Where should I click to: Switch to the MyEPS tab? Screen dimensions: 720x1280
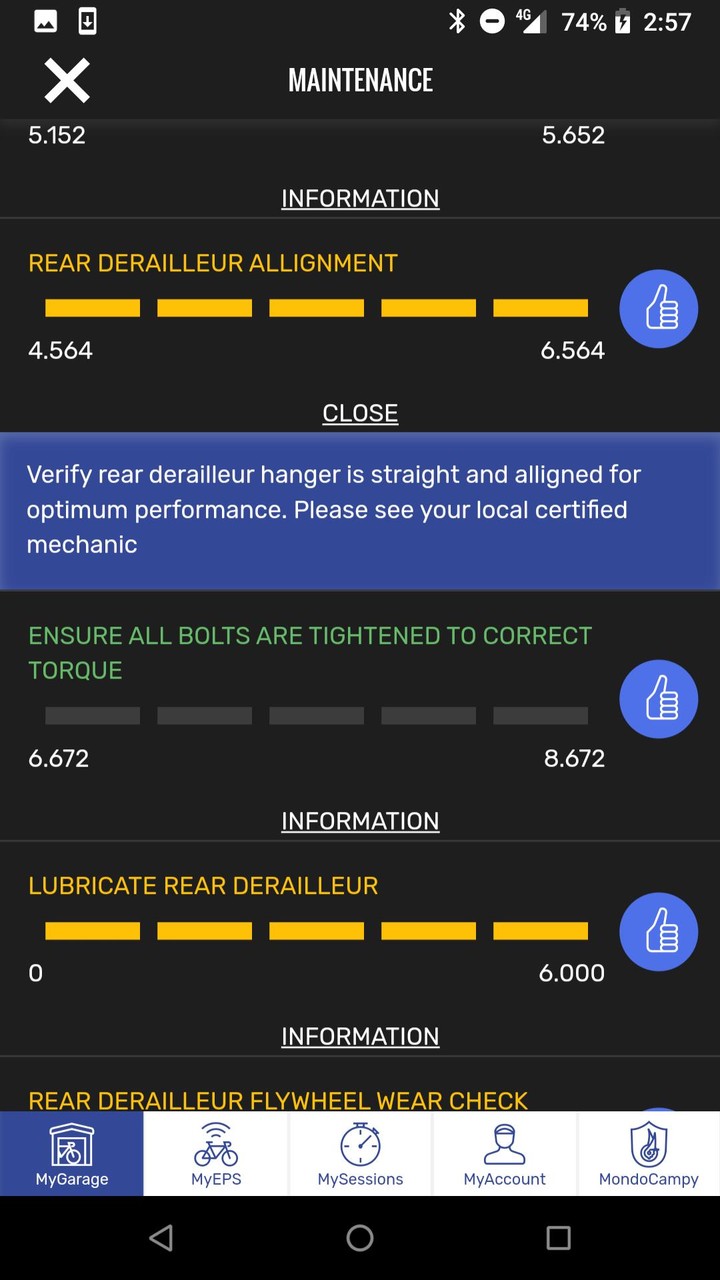pos(216,1154)
